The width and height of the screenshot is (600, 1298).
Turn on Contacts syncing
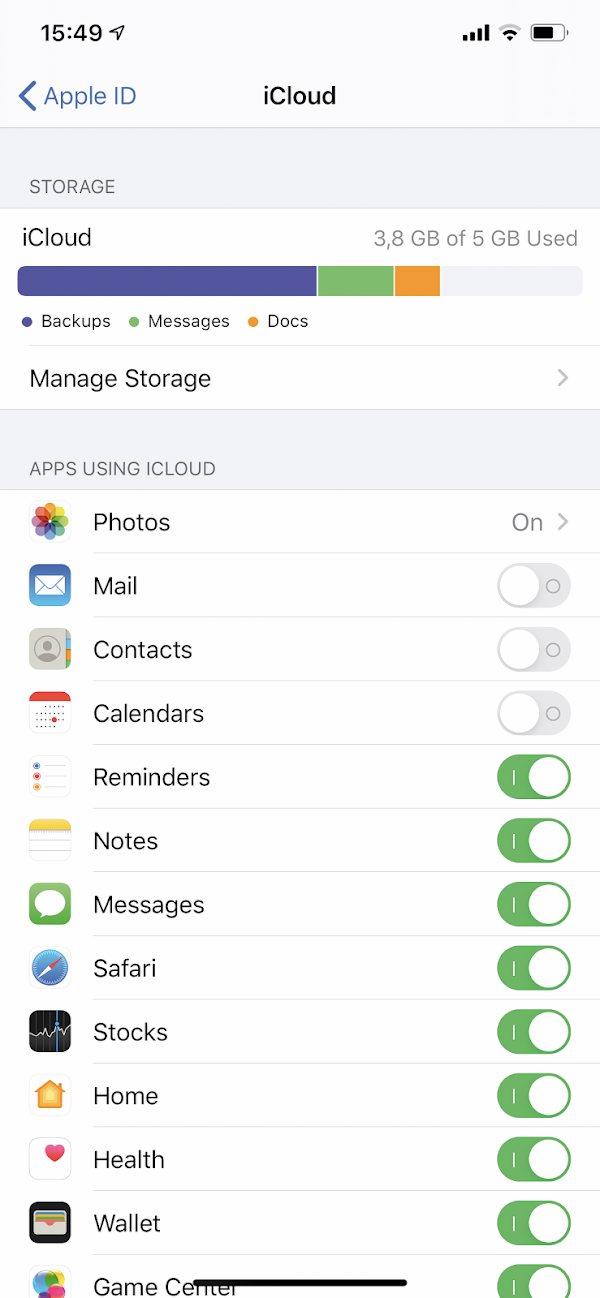tap(533, 650)
